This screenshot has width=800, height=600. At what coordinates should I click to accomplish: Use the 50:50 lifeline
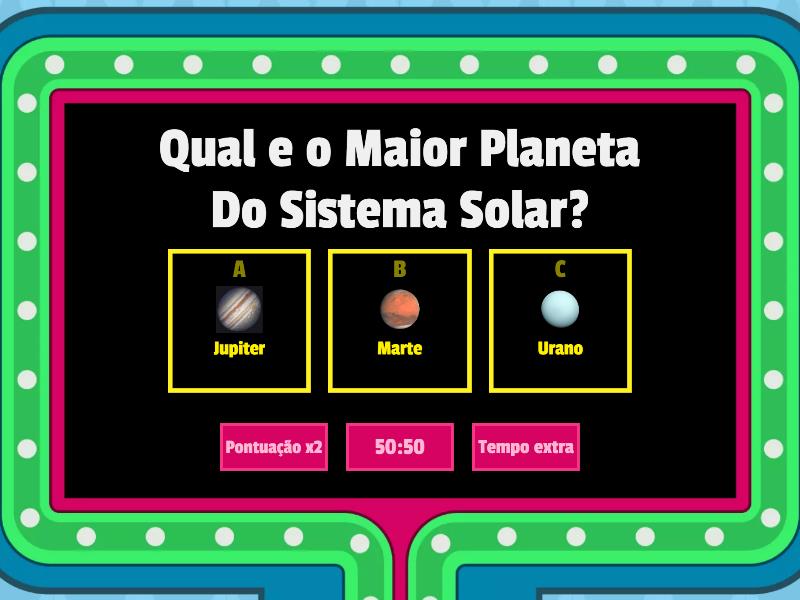(x=400, y=447)
